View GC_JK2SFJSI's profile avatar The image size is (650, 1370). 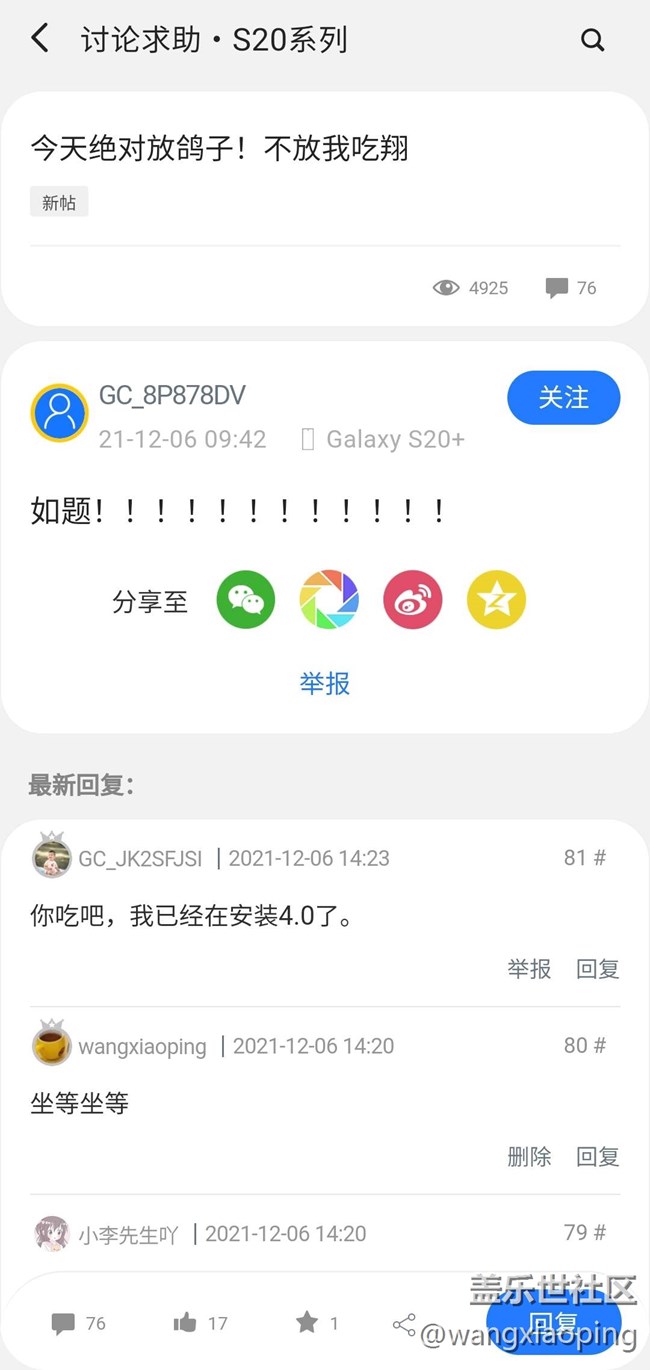pos(52,857)
